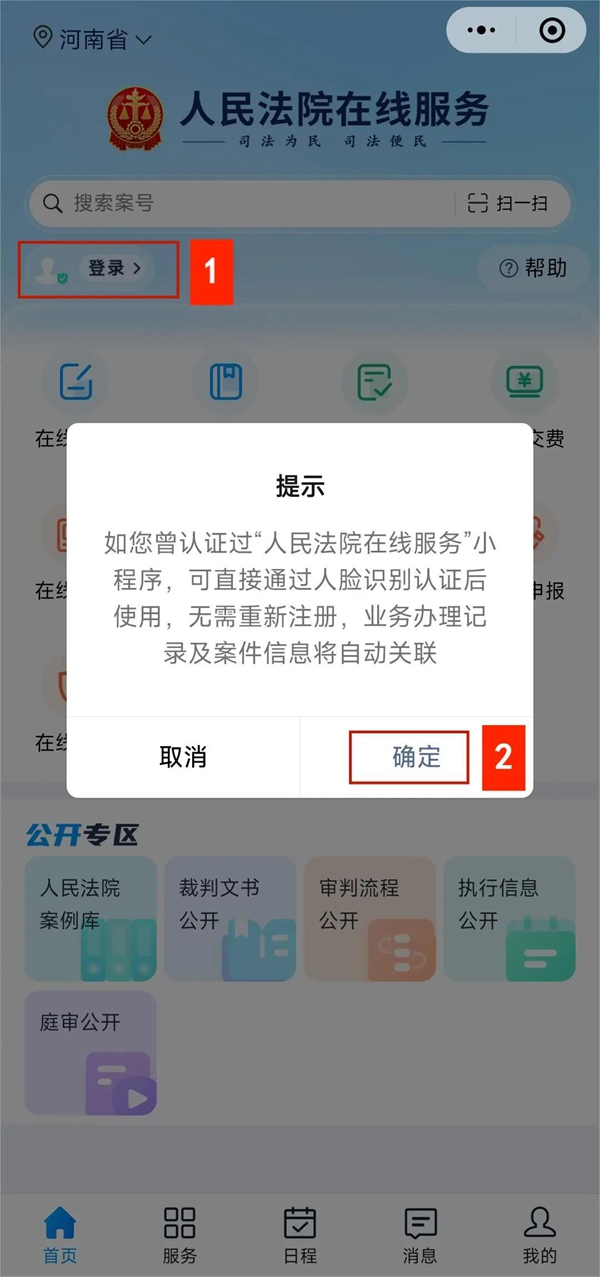600x1277 pixels.
Task: Select the 首页 home tab
Action: pos(60,1235)
